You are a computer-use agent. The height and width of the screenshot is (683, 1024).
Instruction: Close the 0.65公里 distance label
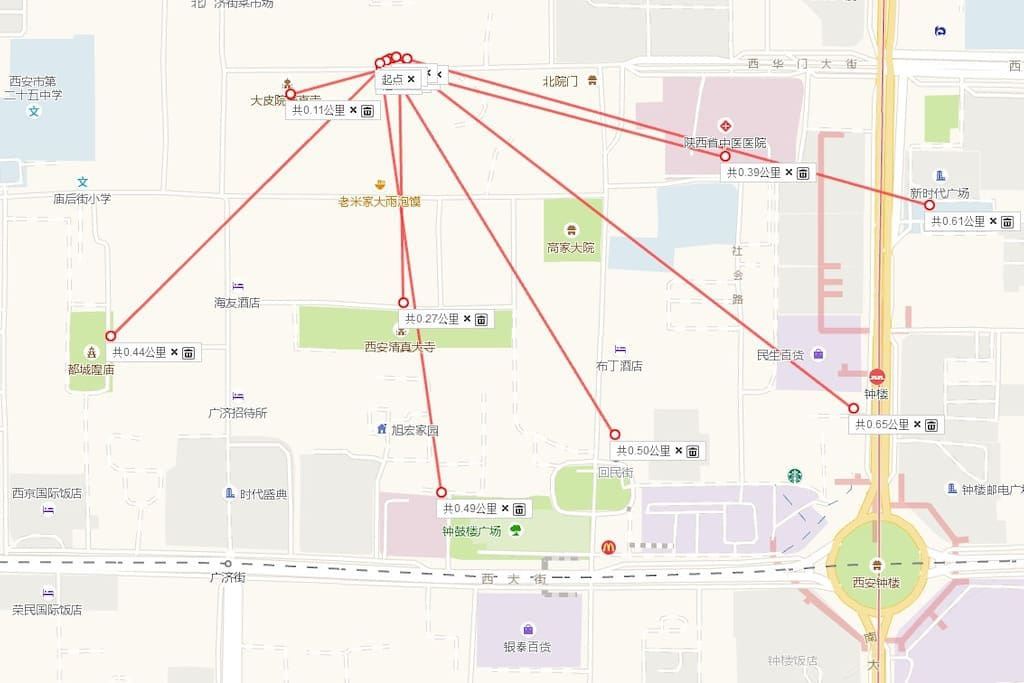pyautogui.click(x=917, y=425)
